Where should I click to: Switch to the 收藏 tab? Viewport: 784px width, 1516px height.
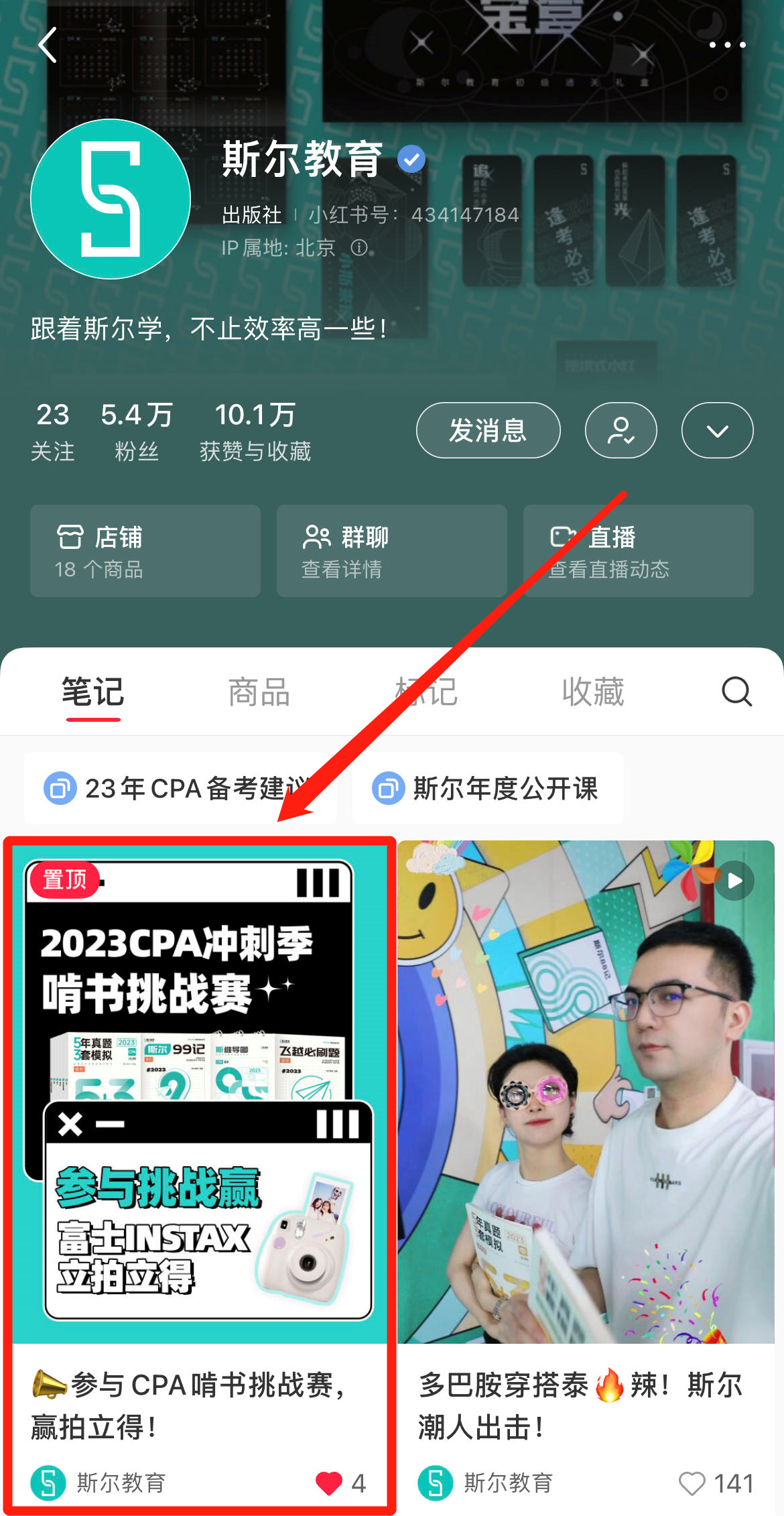pos(592,692)
